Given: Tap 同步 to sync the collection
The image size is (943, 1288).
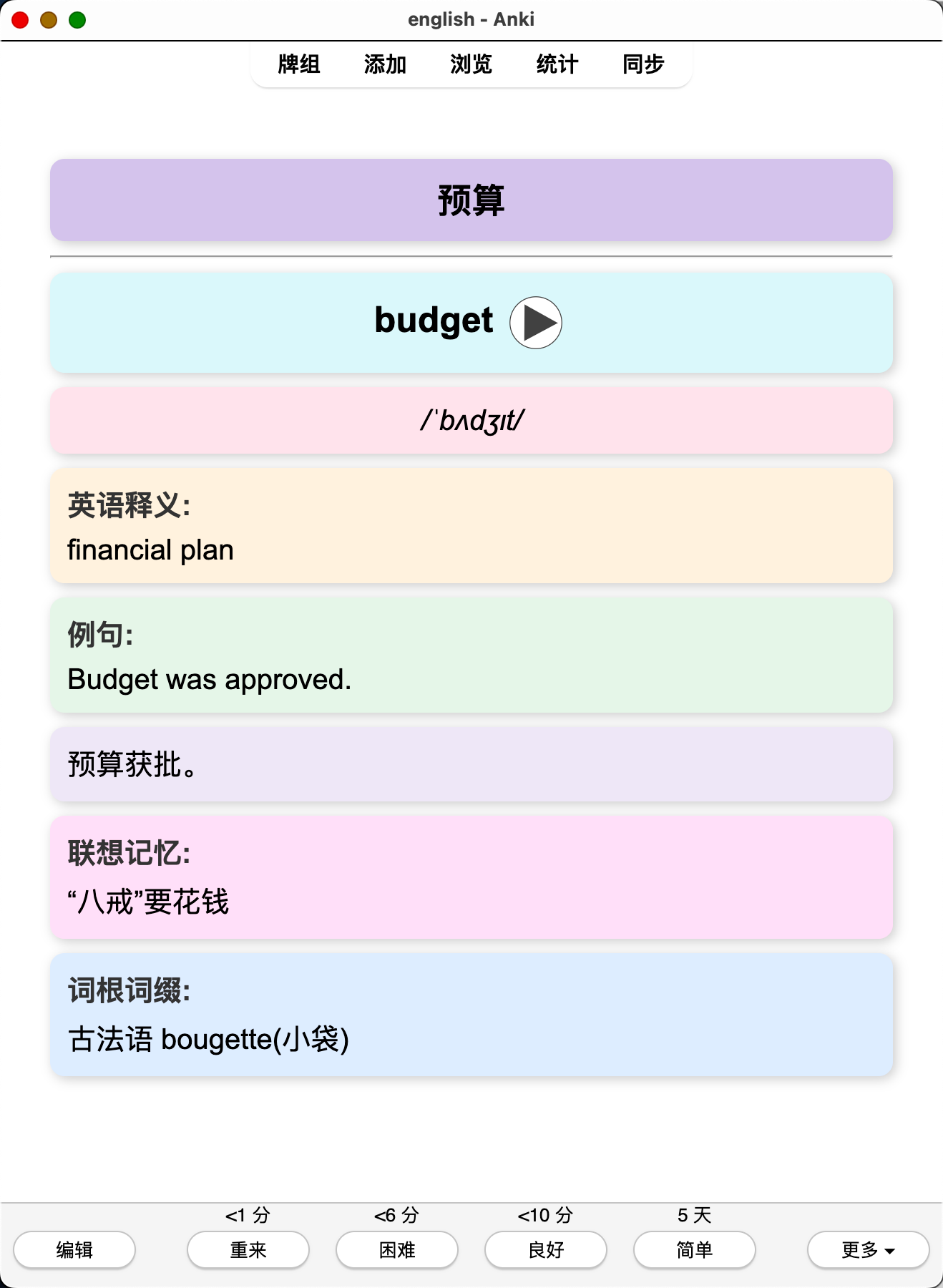Looking at the screenshot, I should point(643,64).
